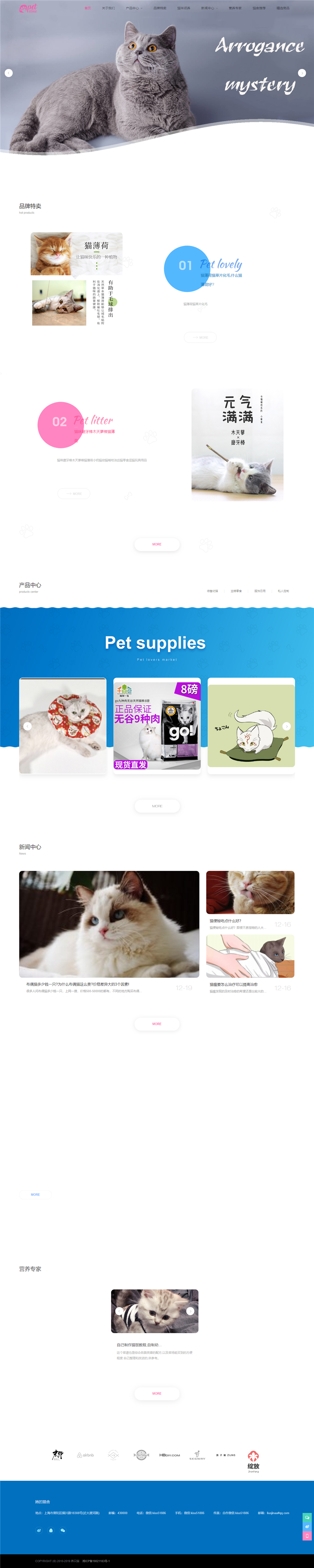Choose the 服饰日用 product category
The width and height of the screenshot is (314, 1568).
260,591
